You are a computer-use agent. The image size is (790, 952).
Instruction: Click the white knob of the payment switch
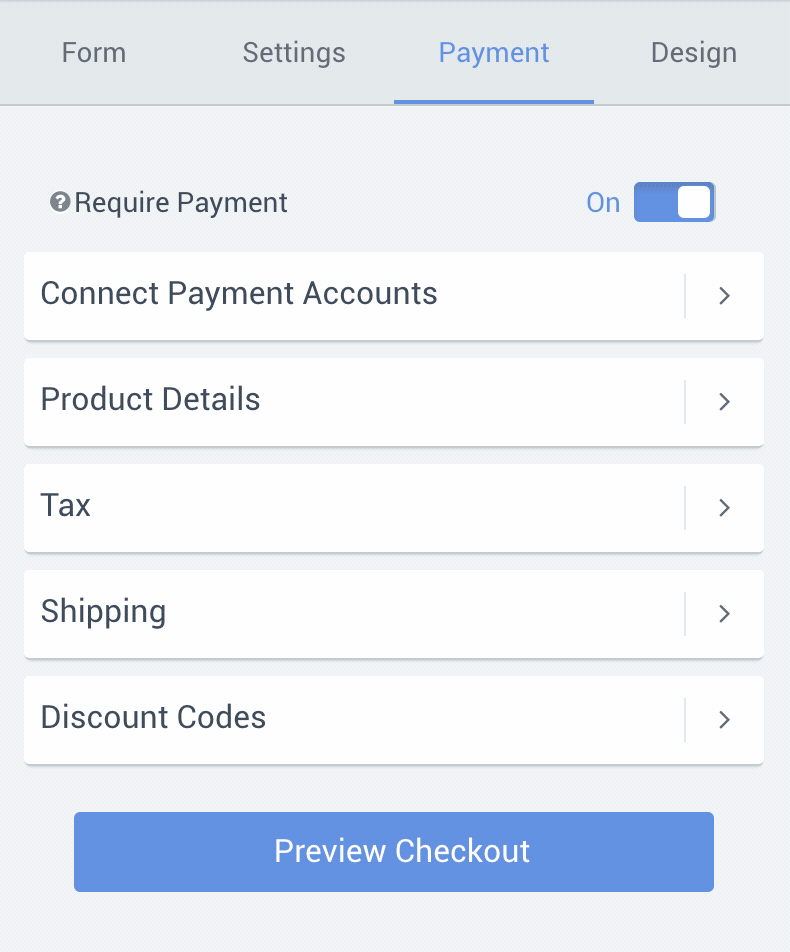coord(692,202)
